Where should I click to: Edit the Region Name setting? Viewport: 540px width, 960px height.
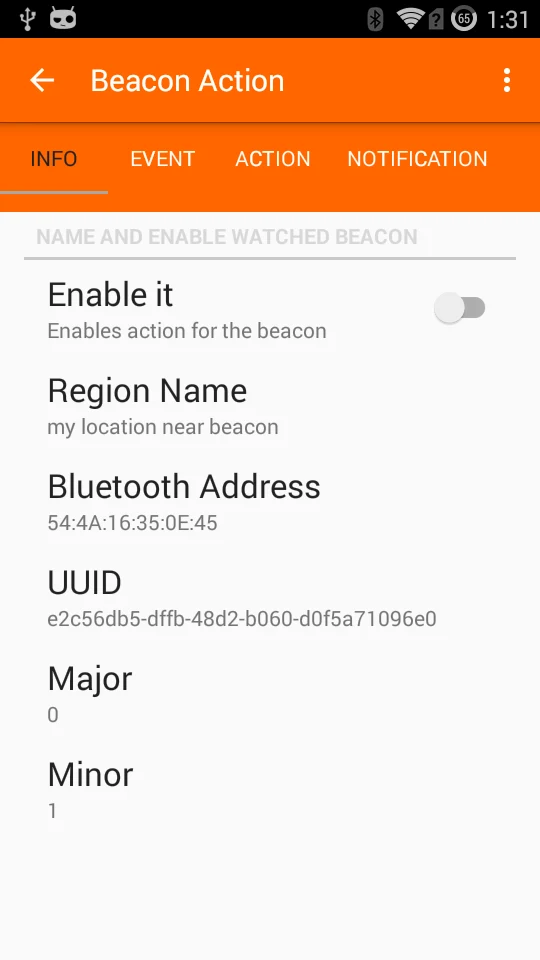pos(270,407)
